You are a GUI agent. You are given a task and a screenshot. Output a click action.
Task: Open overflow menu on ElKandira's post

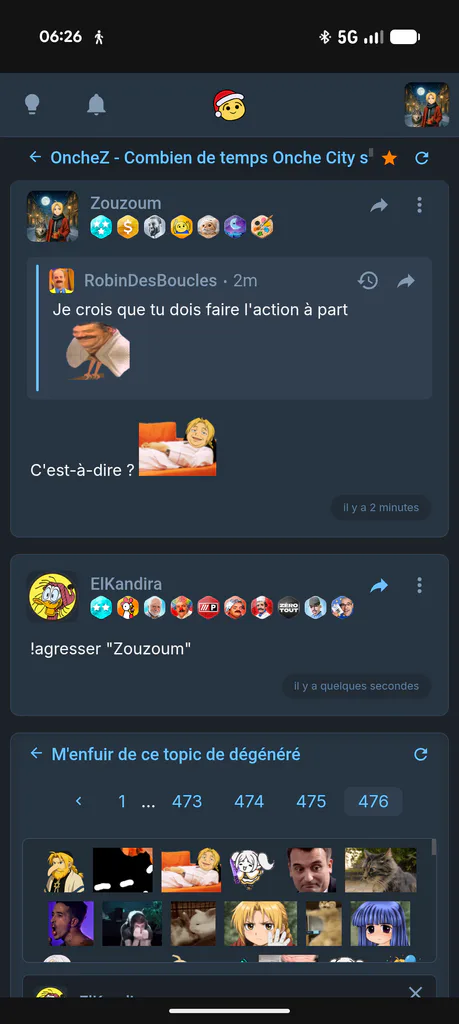click(419, 585)
